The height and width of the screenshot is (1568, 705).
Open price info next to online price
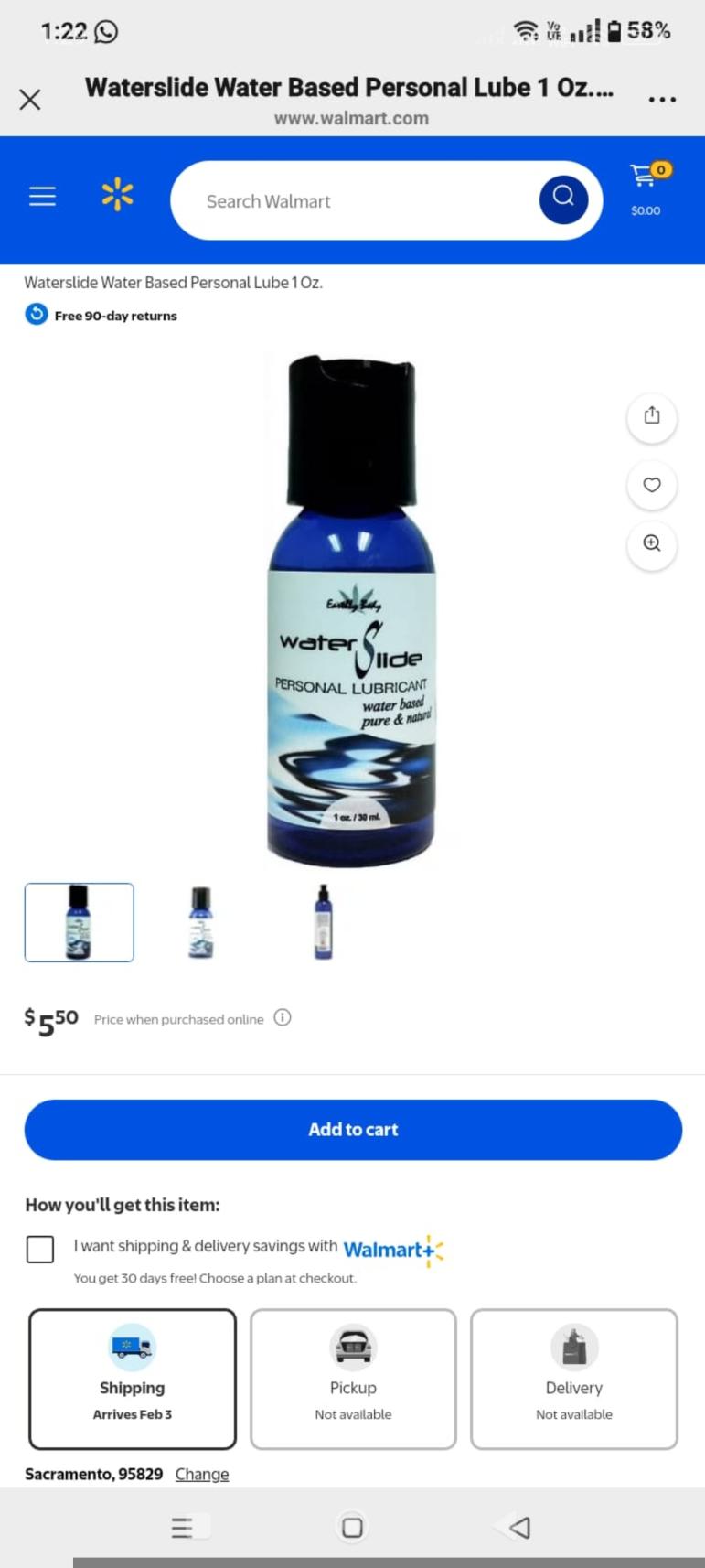283,1017
